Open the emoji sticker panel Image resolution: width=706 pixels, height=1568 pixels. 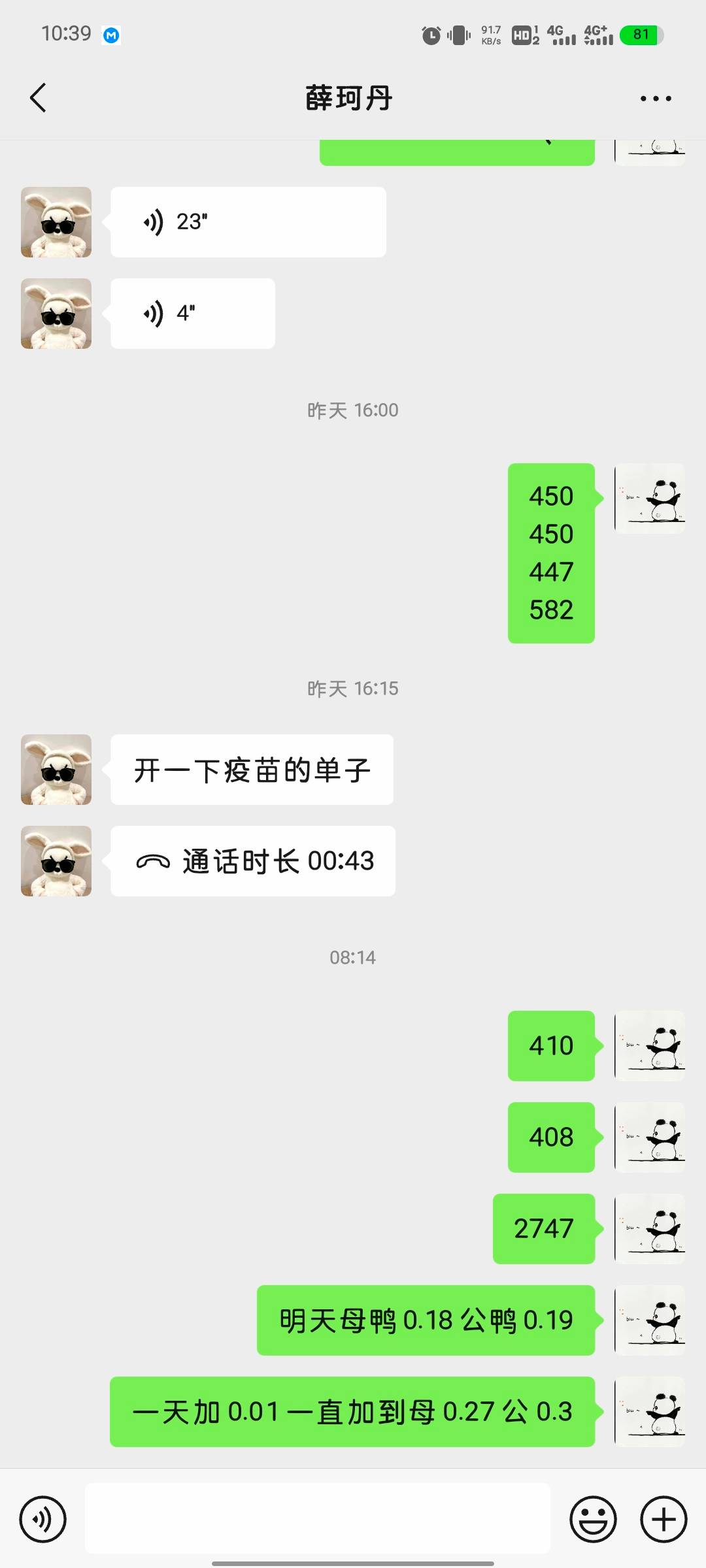(593, 1519)
